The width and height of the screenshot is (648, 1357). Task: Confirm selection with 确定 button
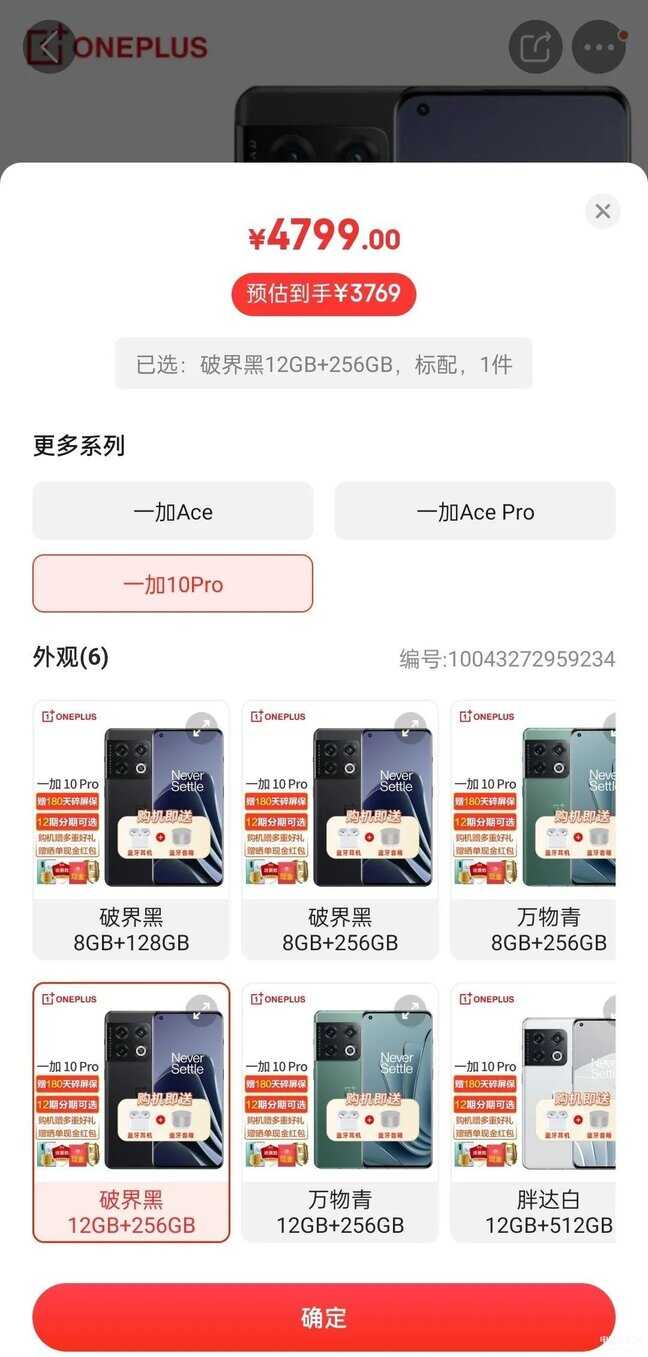click(x=324, y=1317)
